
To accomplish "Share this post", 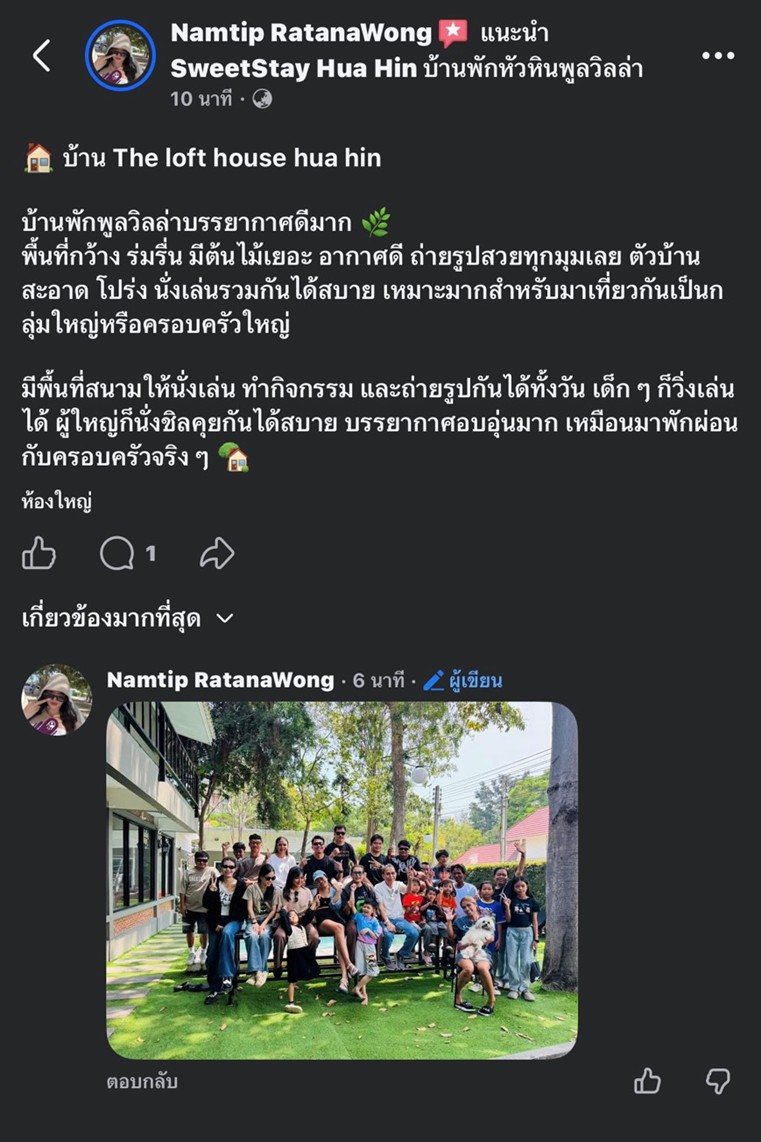I will [216, 553].
